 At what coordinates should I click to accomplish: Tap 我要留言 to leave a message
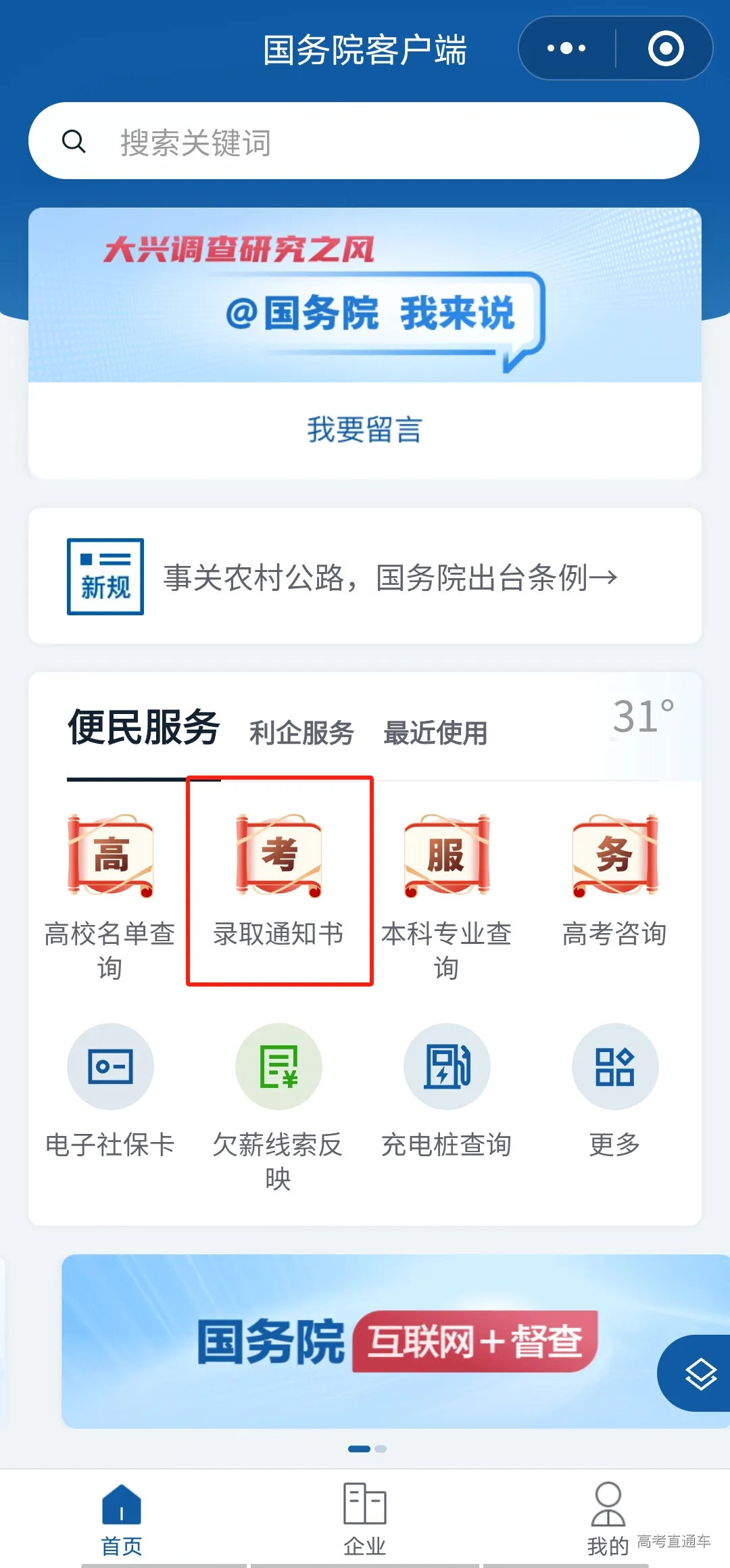[364, 430]
